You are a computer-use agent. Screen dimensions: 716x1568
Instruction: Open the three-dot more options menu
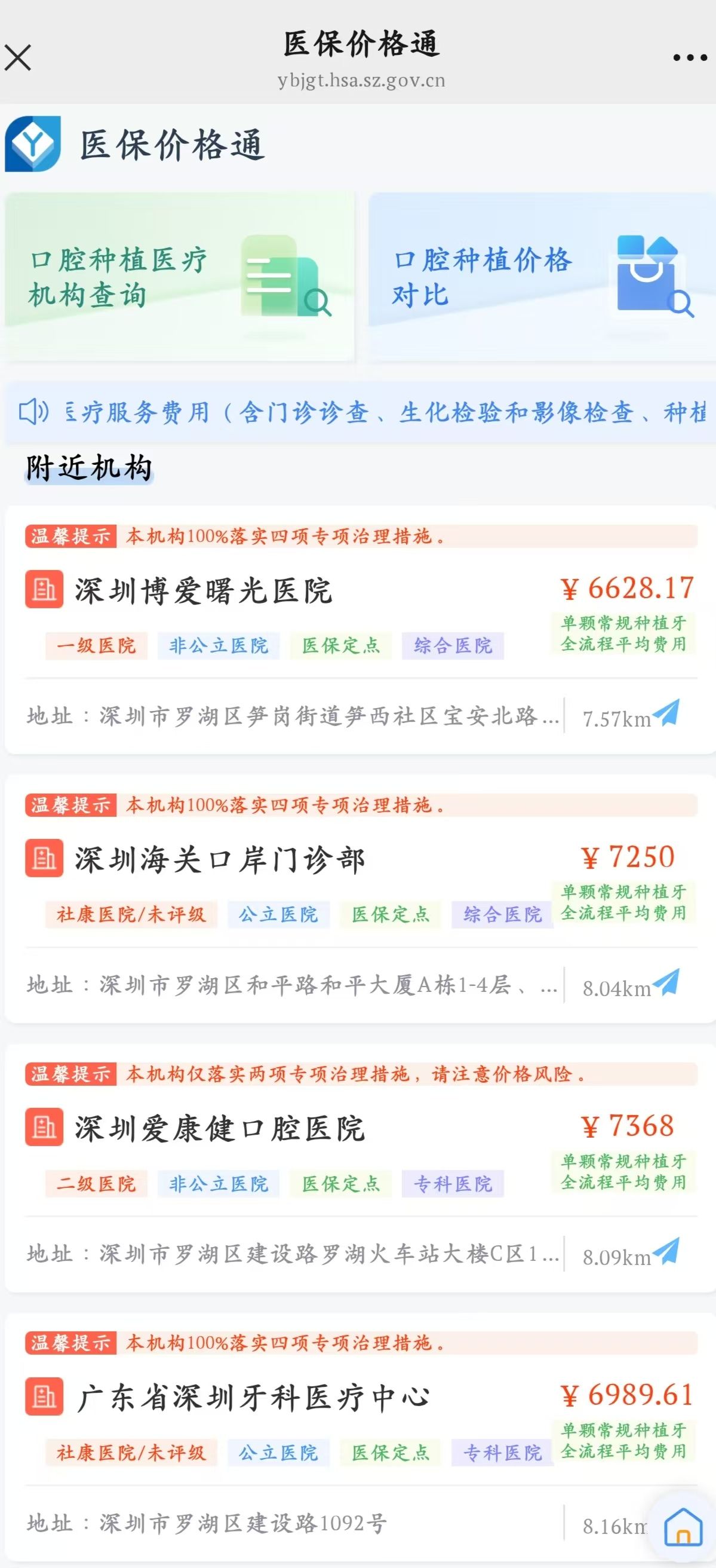tap(690, 58)
